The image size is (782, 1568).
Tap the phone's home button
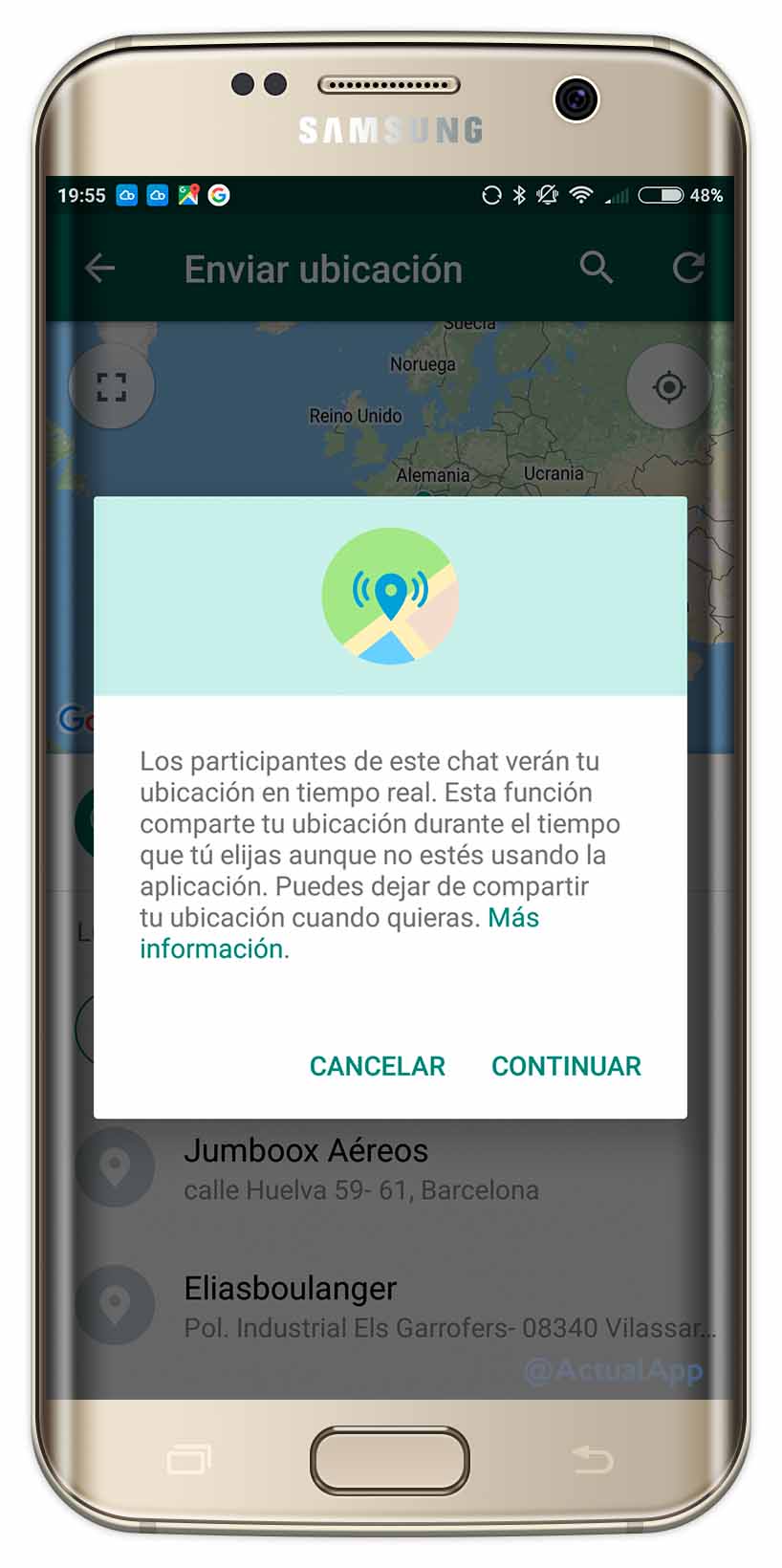[x=390, y=1460]
